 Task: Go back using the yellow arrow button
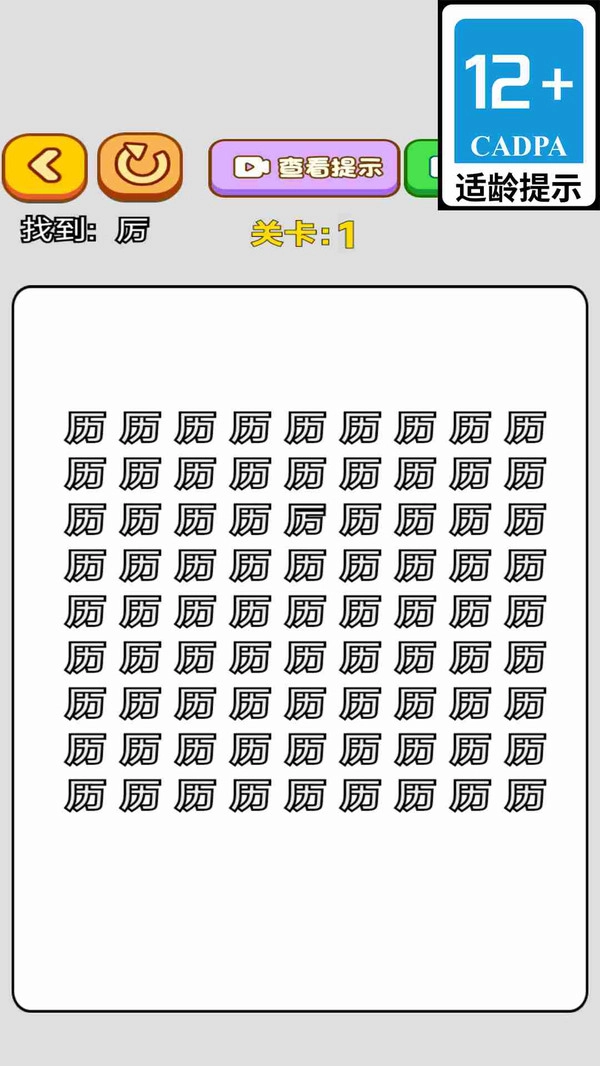click(44, 166)
